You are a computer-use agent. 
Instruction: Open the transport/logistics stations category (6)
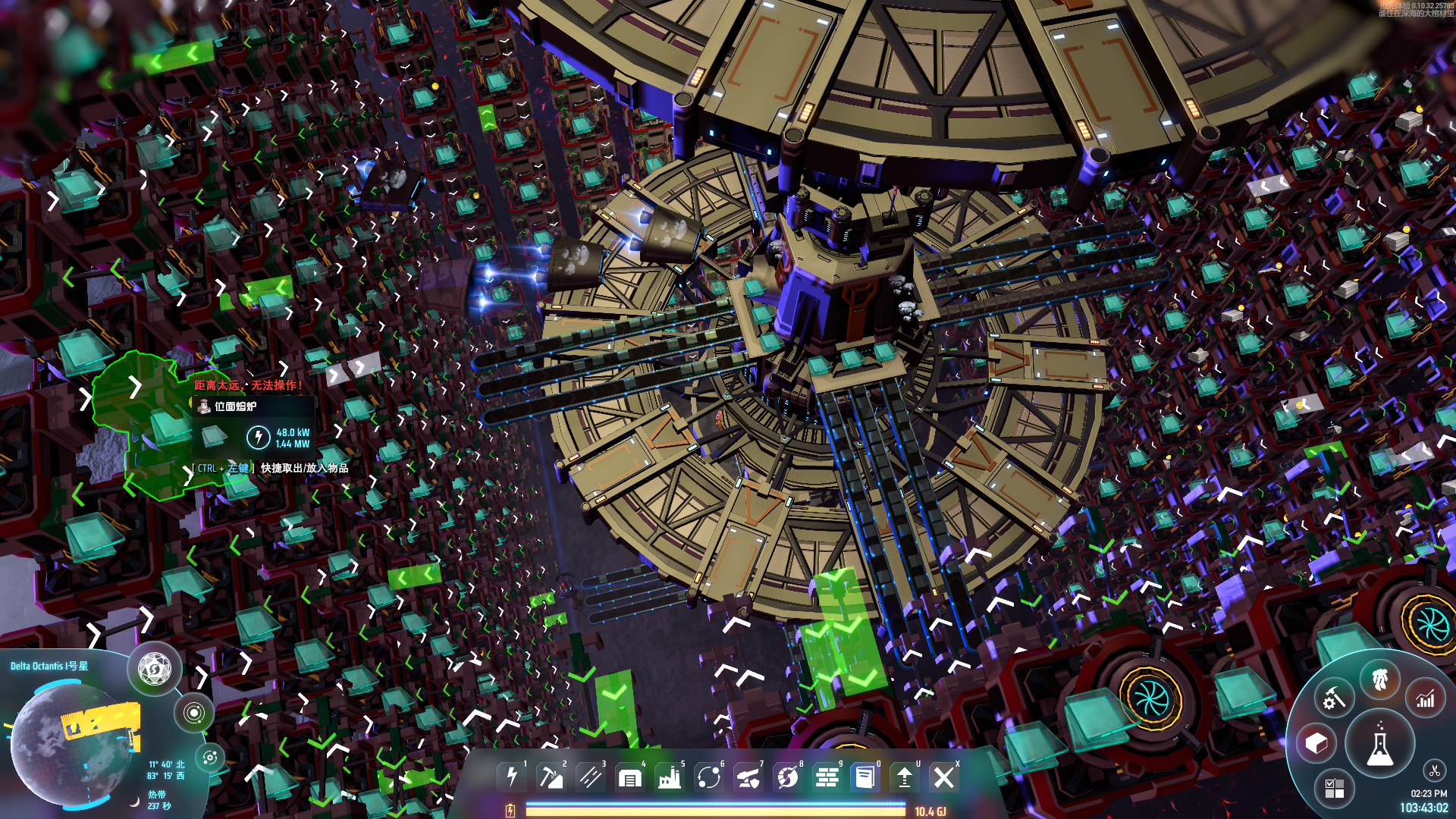coord(709,777)
